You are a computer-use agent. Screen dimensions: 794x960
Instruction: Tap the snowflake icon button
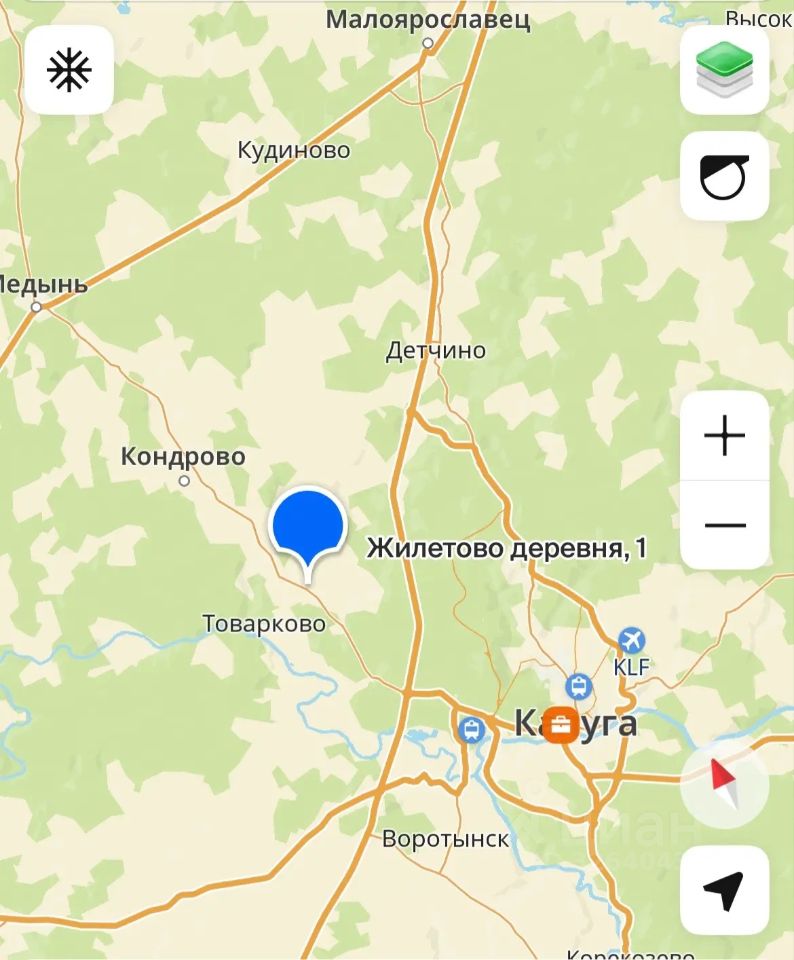tap(69, 70)
